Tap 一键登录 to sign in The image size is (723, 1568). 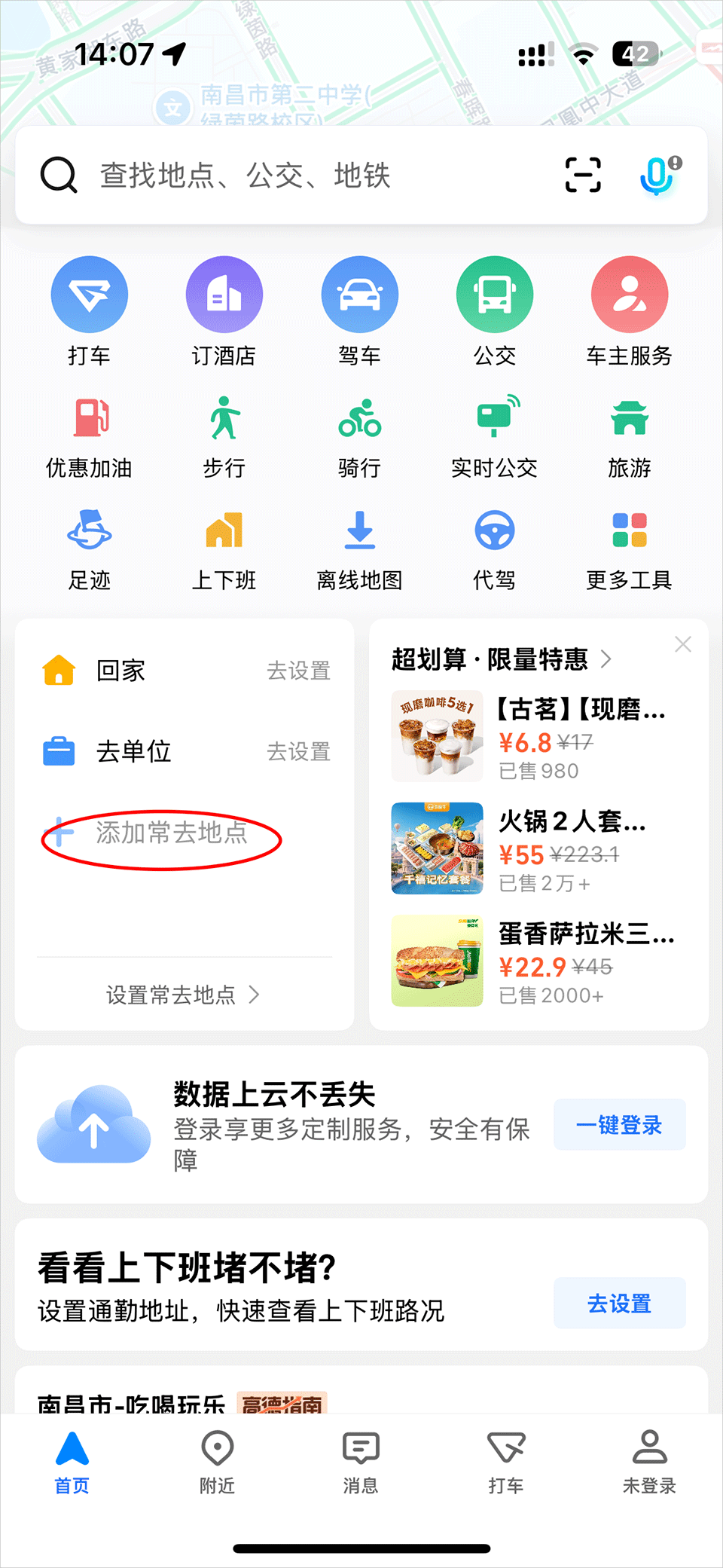point(619,1125)
